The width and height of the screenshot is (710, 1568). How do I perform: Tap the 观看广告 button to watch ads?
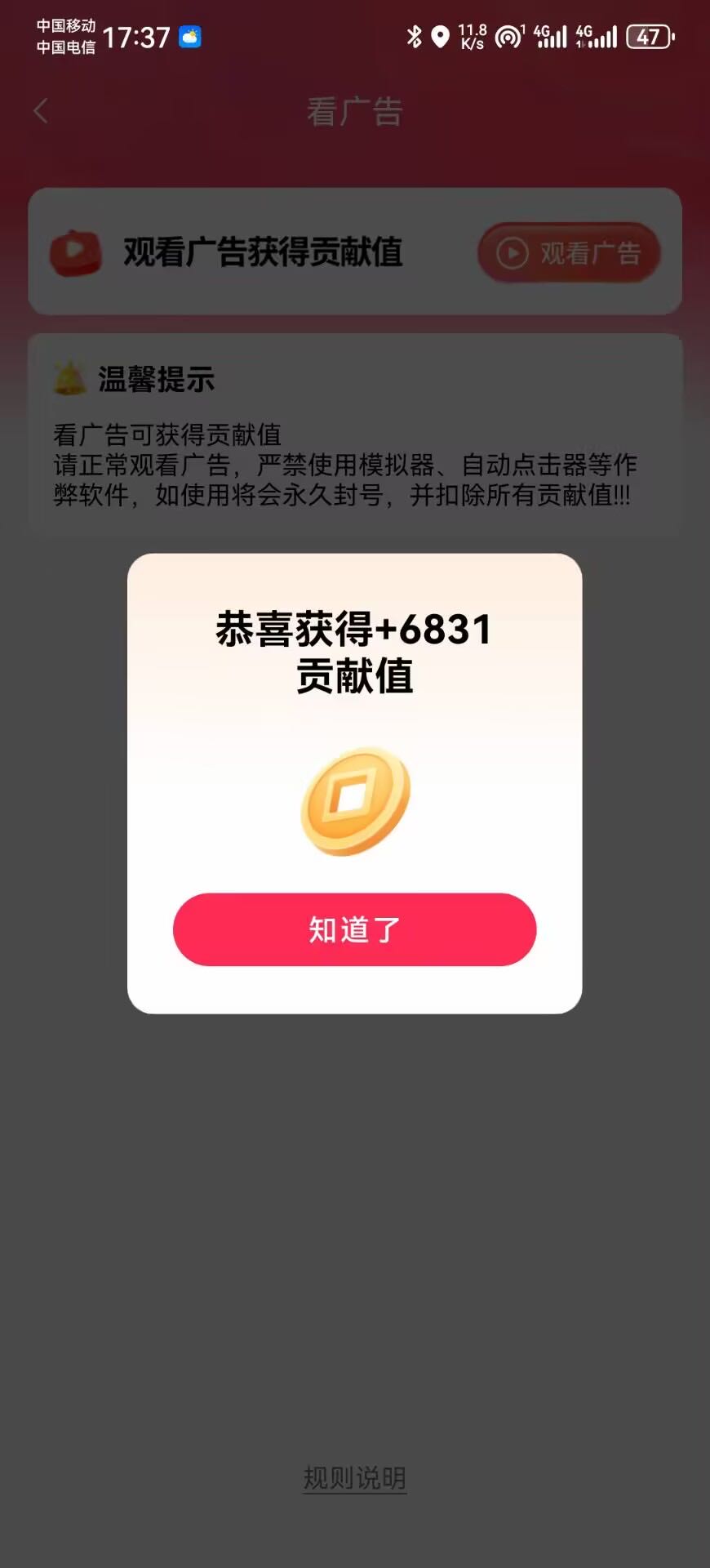569,253
